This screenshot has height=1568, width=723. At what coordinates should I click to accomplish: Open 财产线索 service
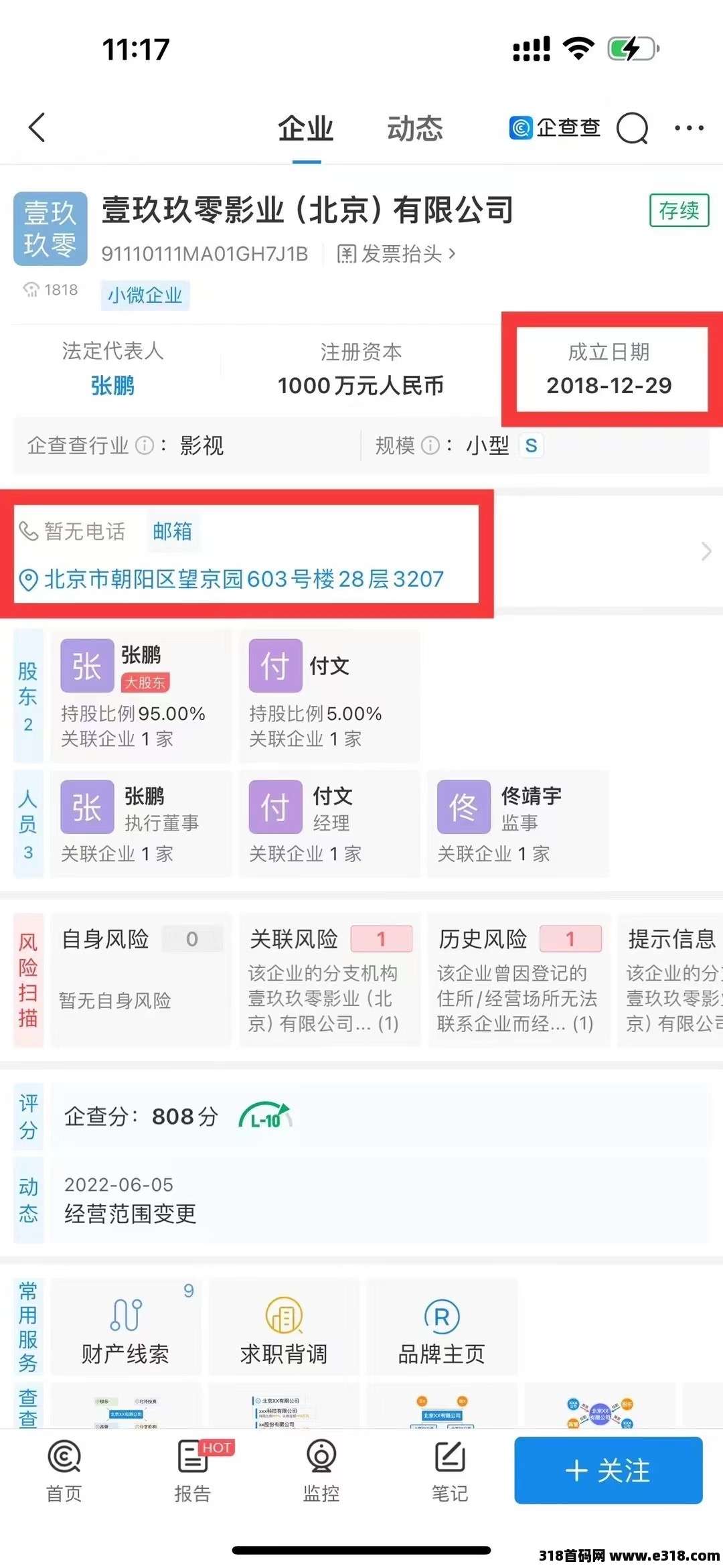(x=126, y=1326)
